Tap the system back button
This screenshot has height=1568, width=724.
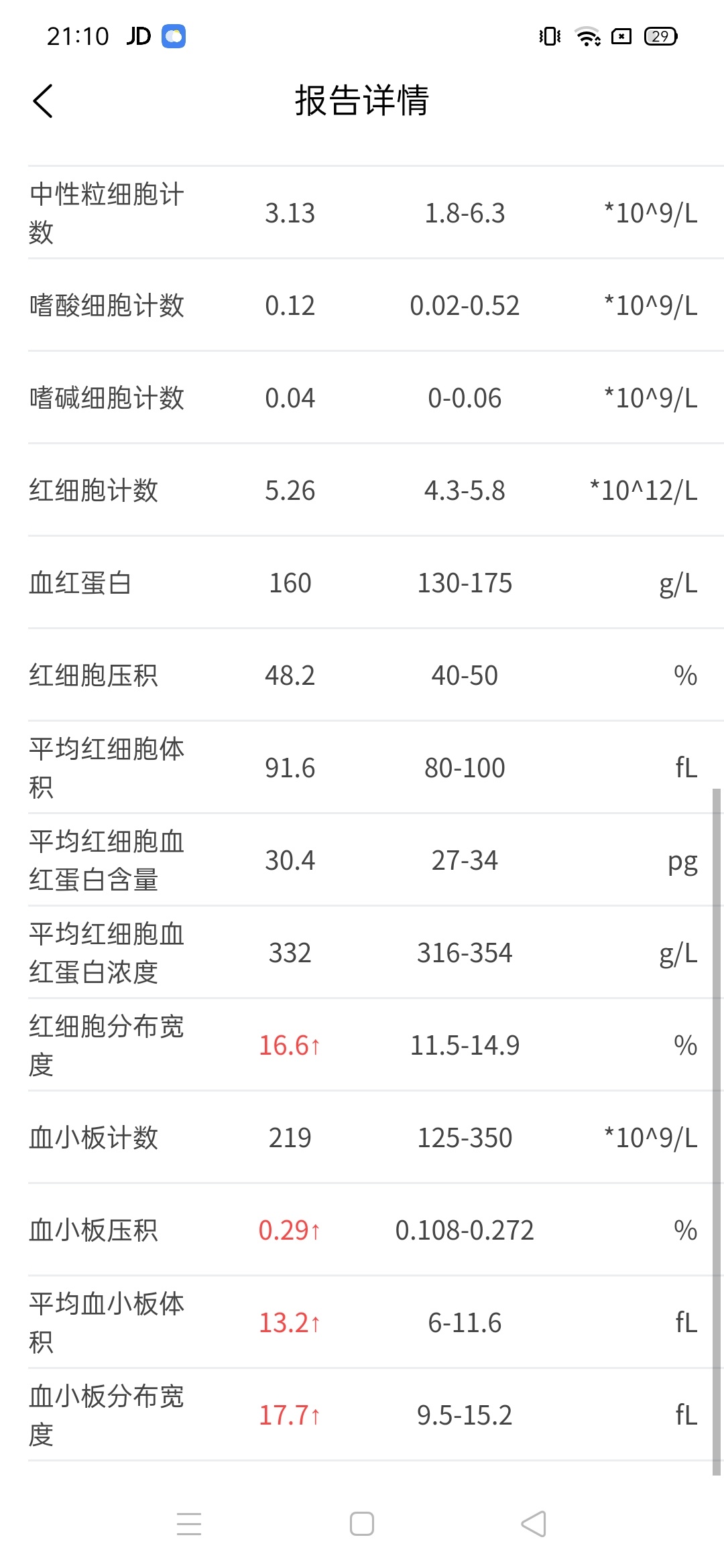click(534, 1524)
